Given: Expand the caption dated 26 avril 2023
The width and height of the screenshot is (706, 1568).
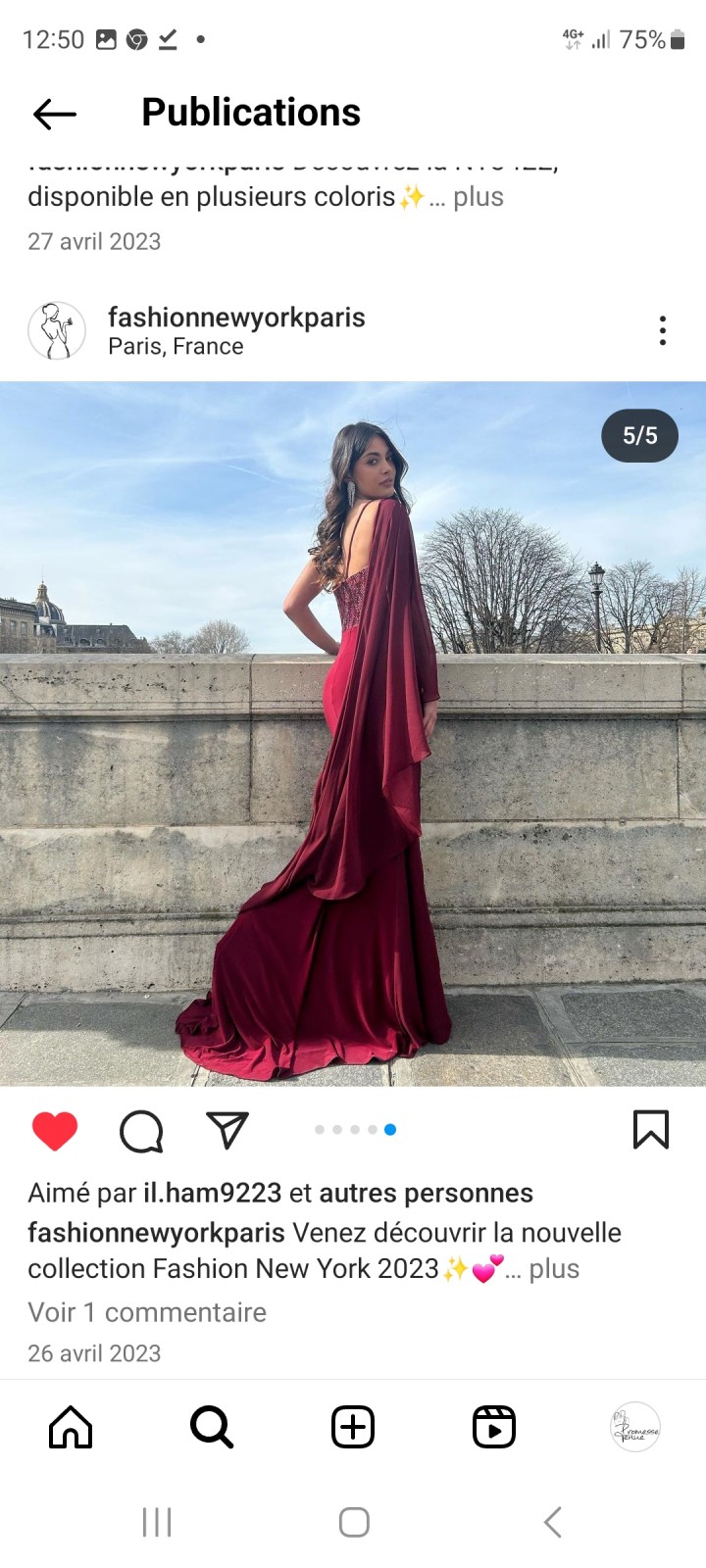Looking at the screenshot, I should [x=554, y=1269].
